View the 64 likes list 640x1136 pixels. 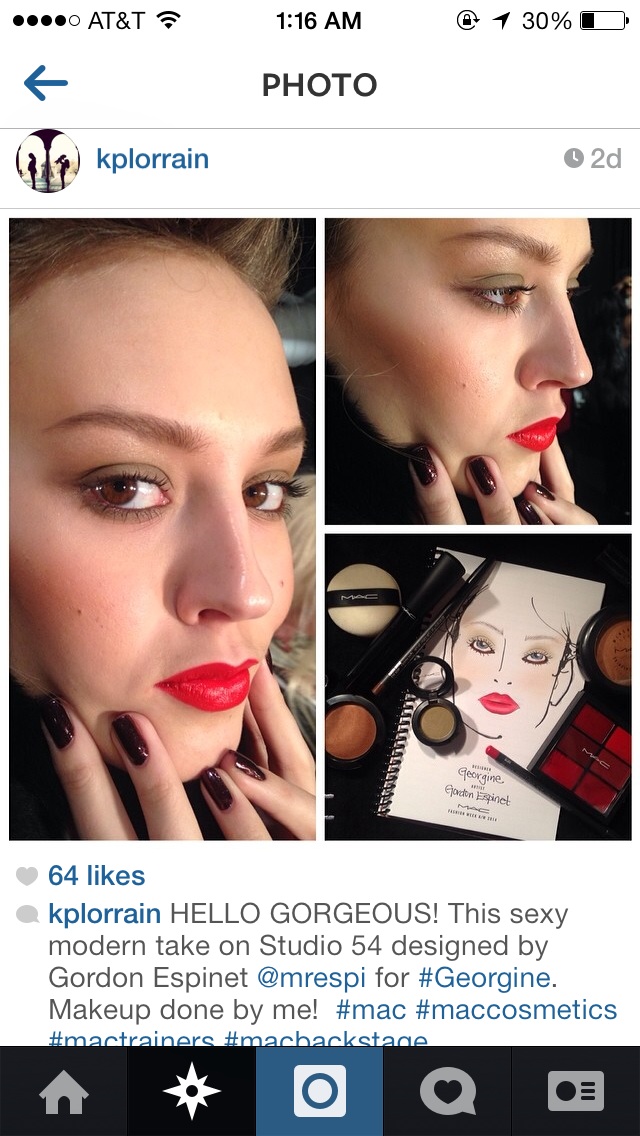coord(96,875)
